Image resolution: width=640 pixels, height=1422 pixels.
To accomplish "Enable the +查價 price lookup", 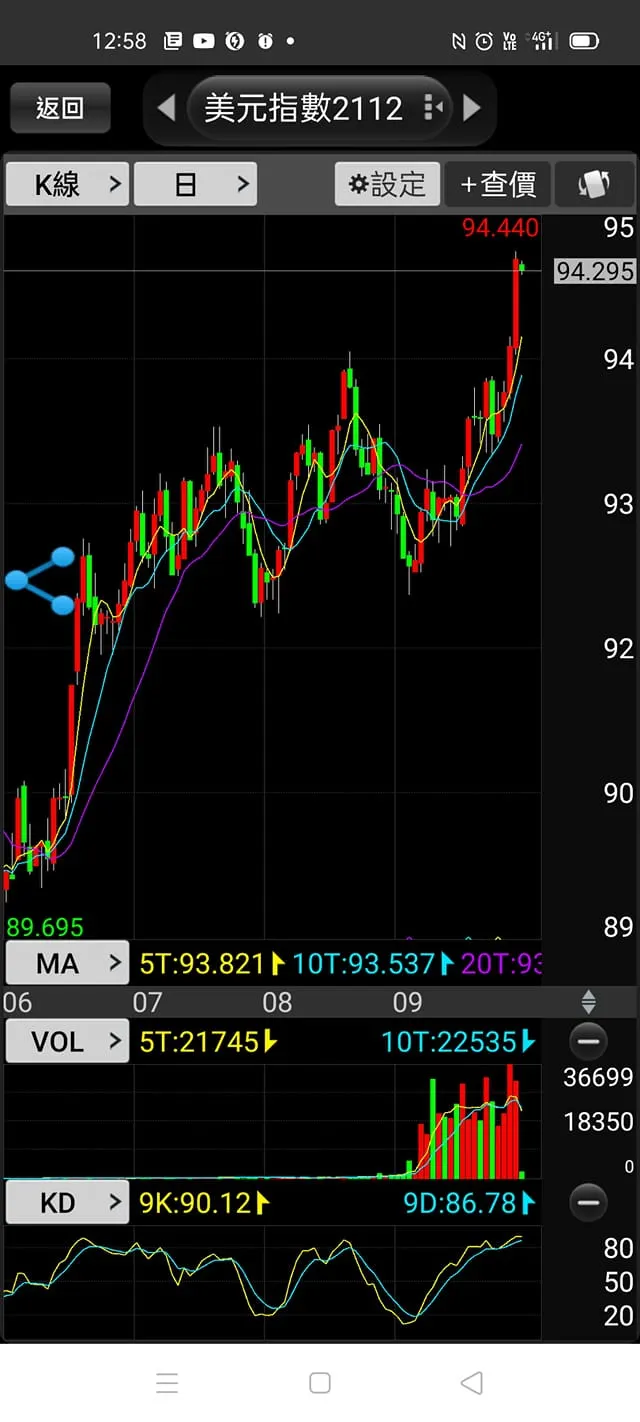I will (498, 184).
